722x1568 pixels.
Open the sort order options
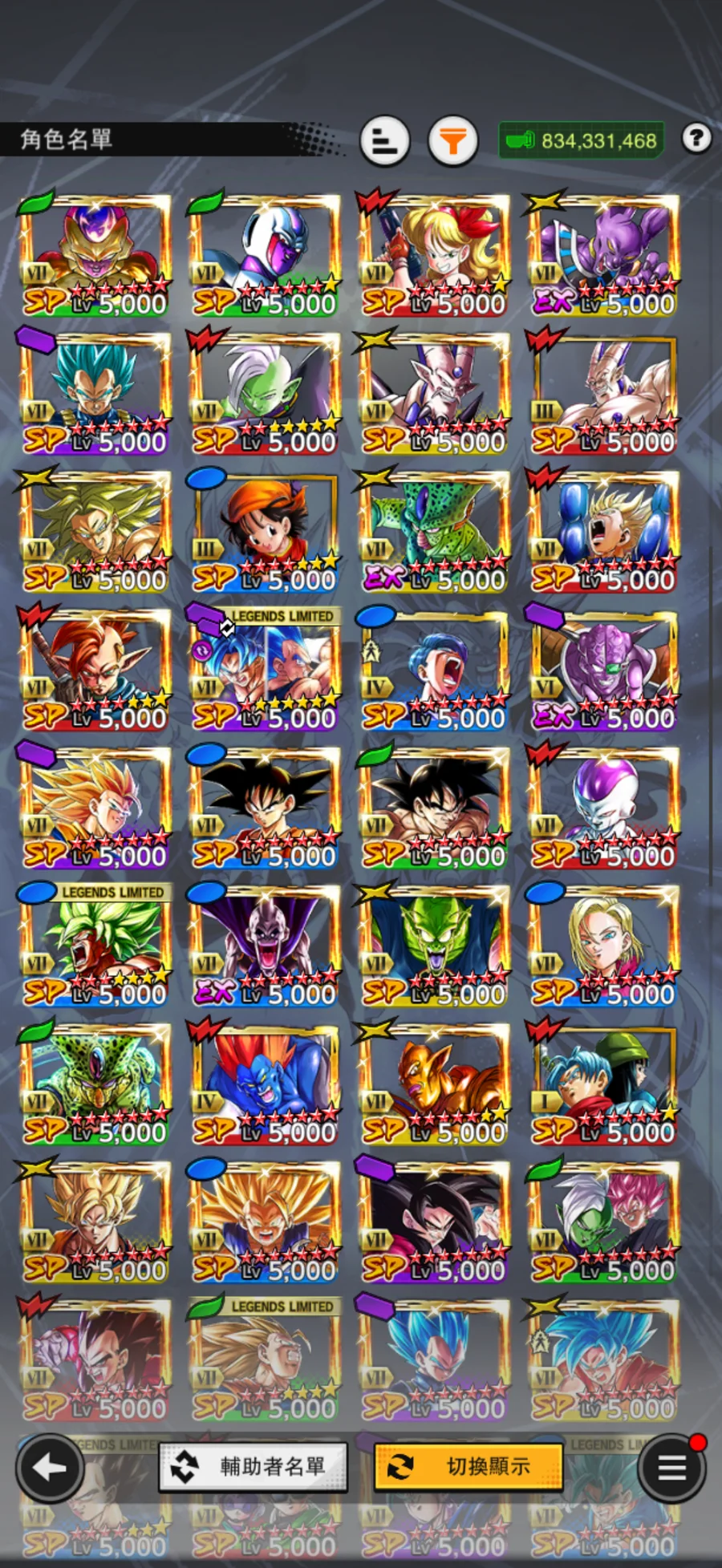click(385, 141)
